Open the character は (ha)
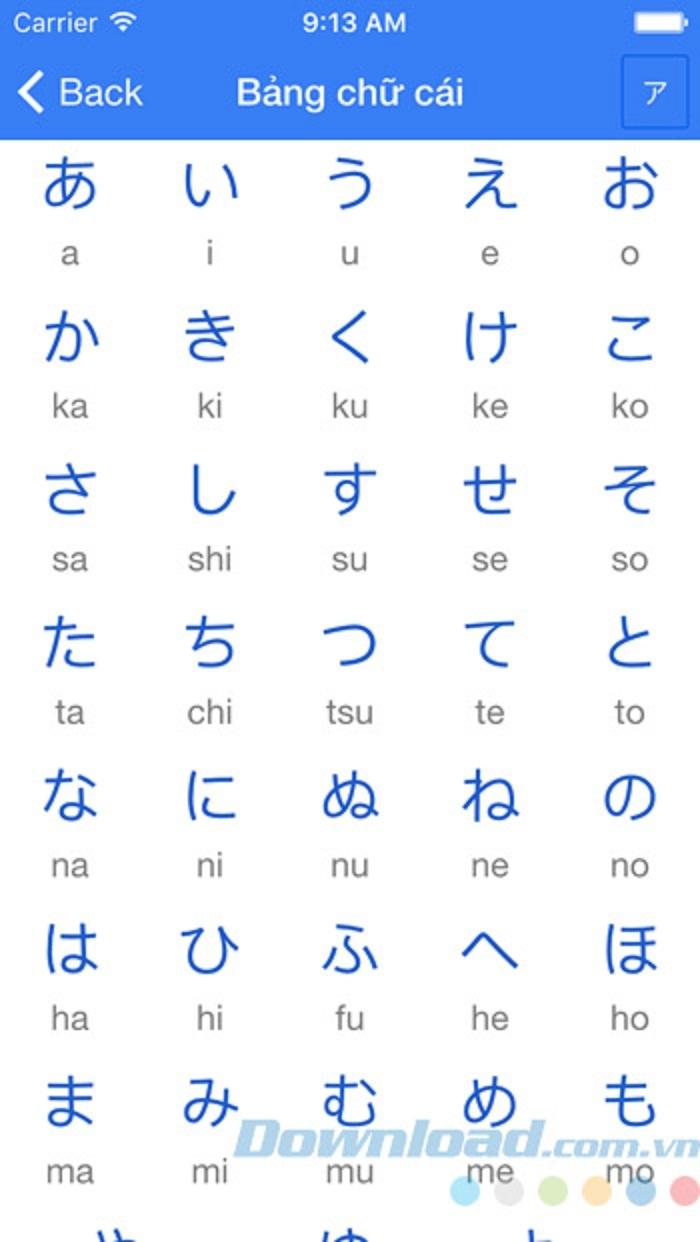Image resolution: width=700 pixels, height=1242 pixels. [70, 952]
